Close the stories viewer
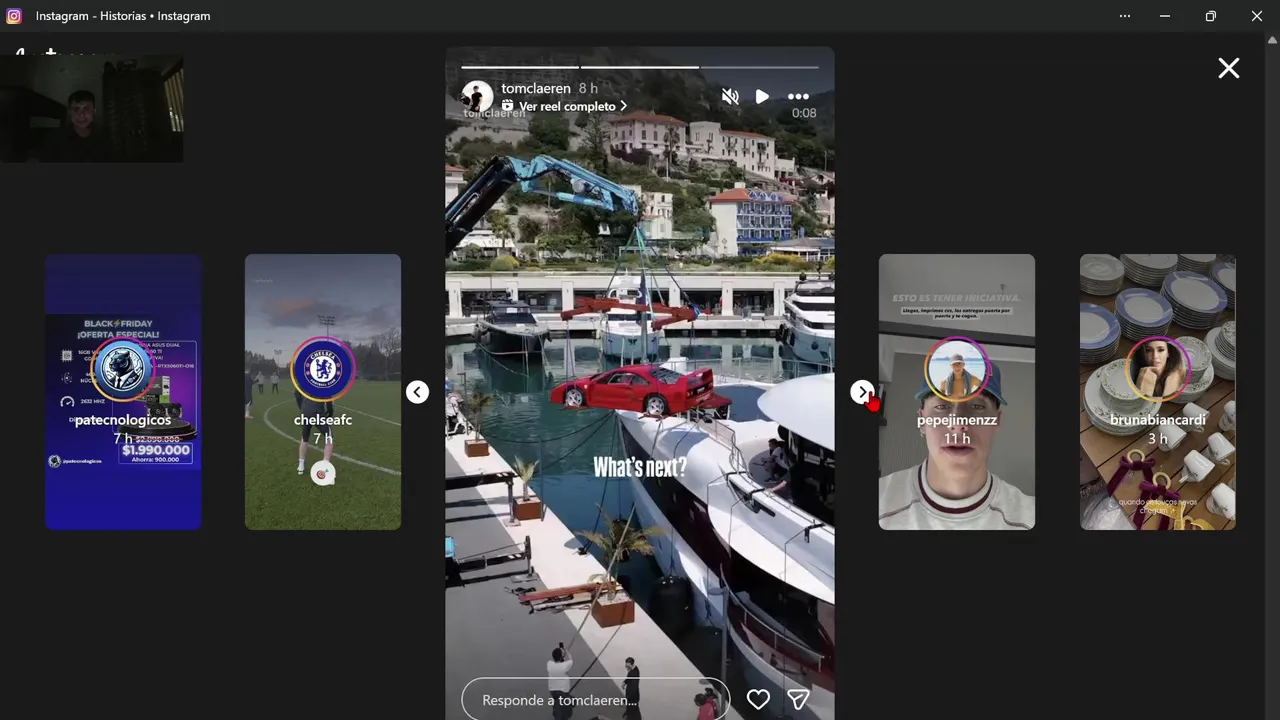The width and height of the screenshot is (1280, 720). pyautogui.click(x=1228, y=68)
